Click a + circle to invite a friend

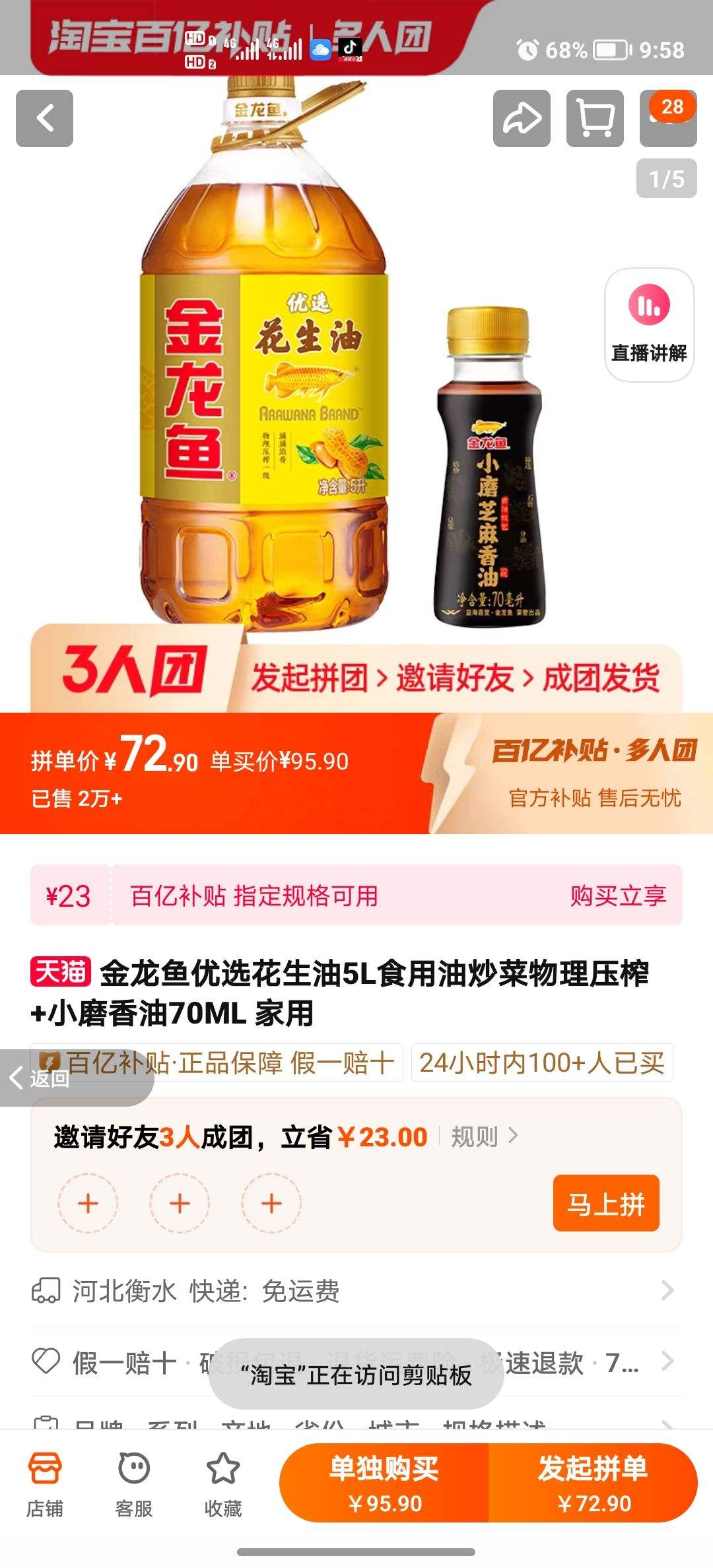[x=89, y=1203]
